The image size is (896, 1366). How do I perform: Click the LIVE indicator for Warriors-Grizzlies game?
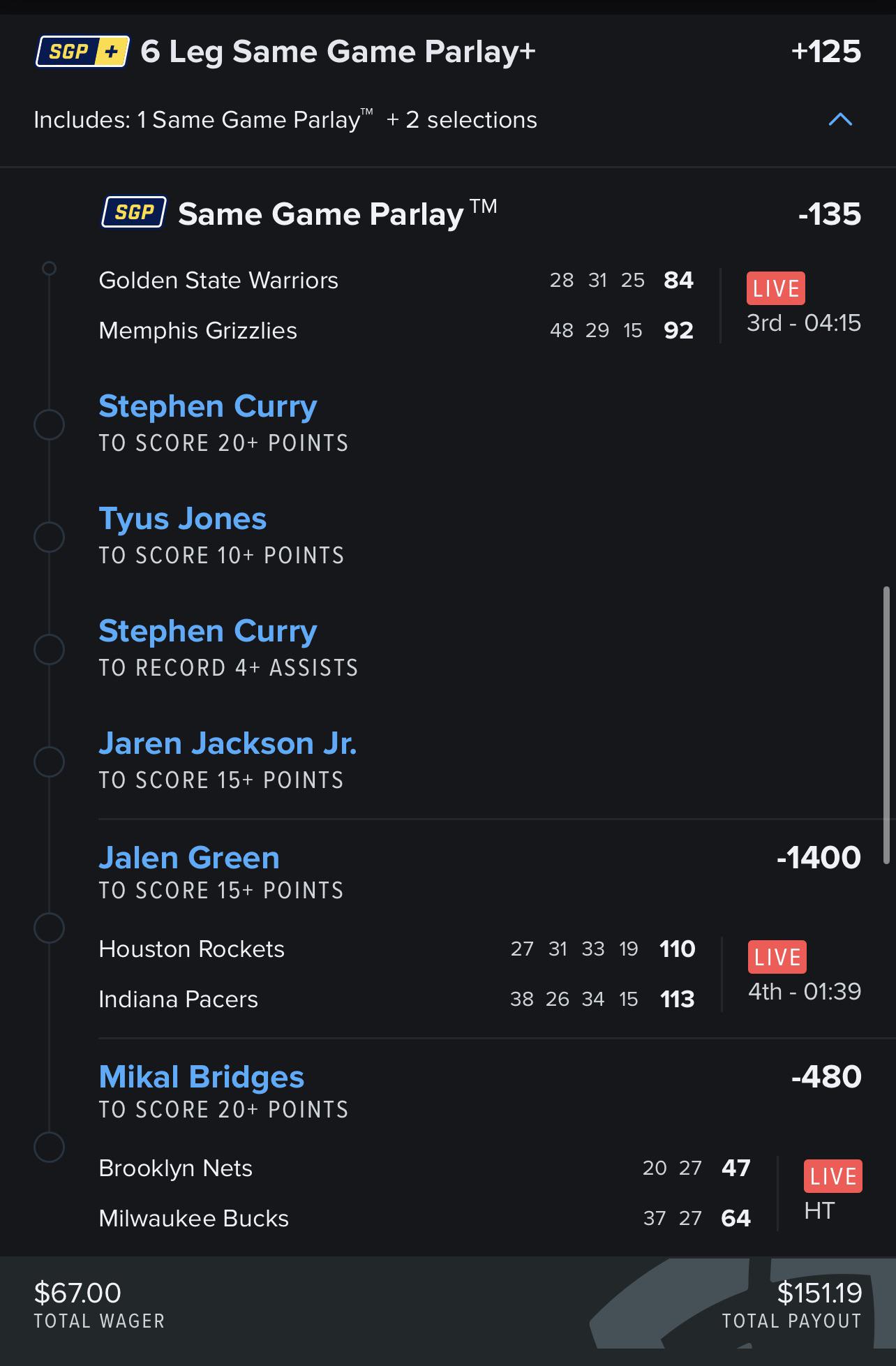(x=775, y=287)
